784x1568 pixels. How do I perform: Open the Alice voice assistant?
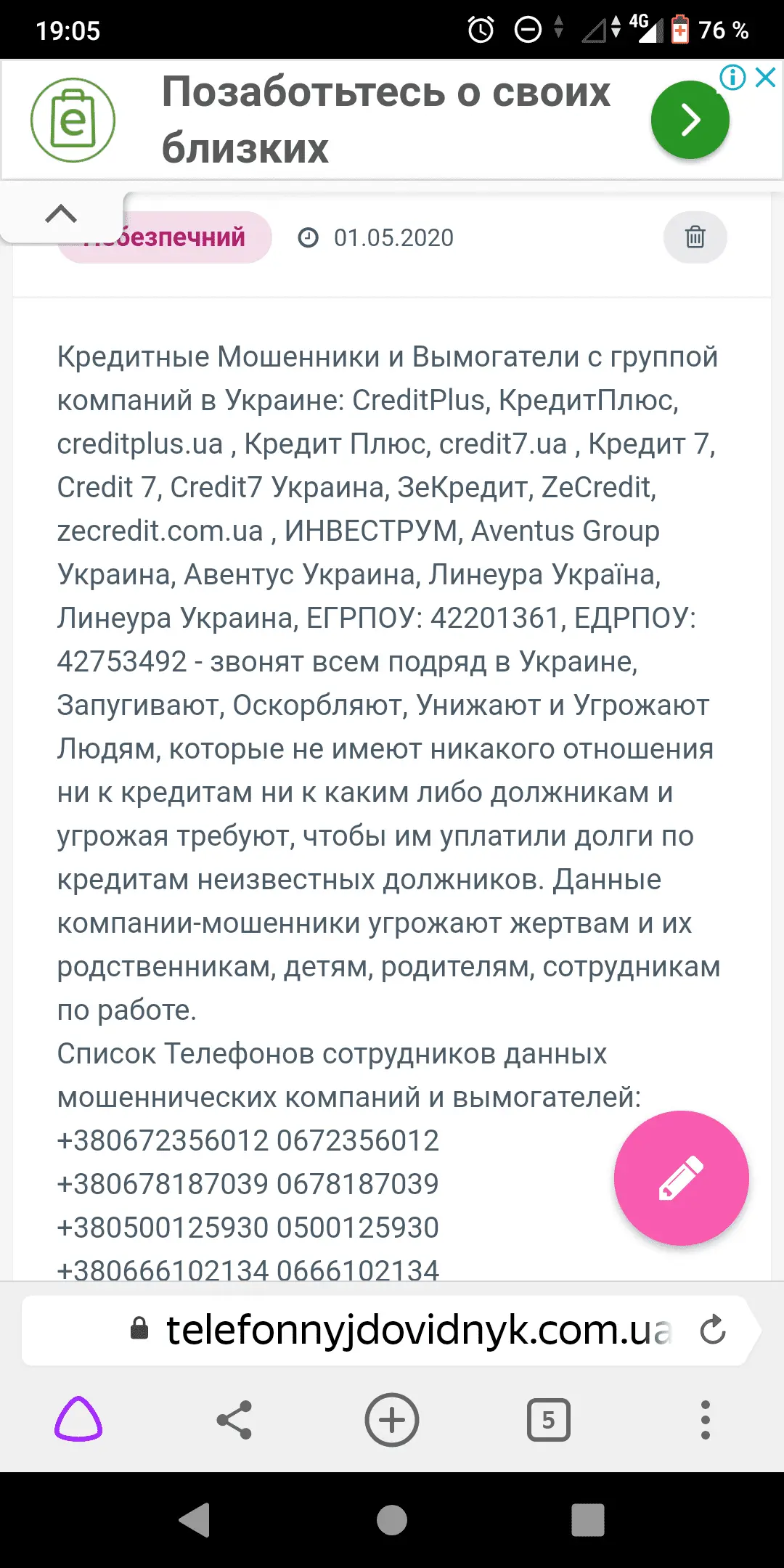click(78, 1419)
